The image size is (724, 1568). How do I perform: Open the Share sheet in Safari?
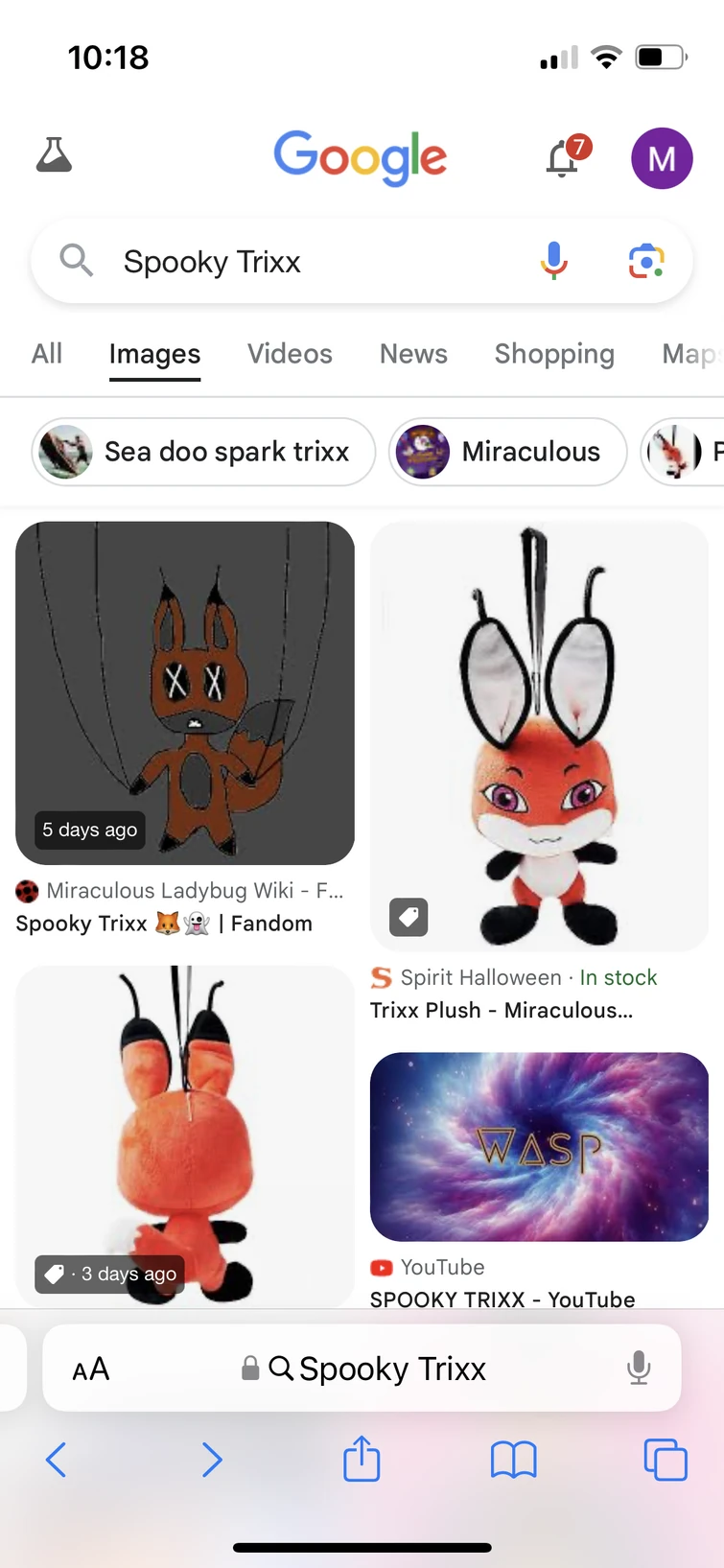pyautogui.click(x=362, y=1460)
